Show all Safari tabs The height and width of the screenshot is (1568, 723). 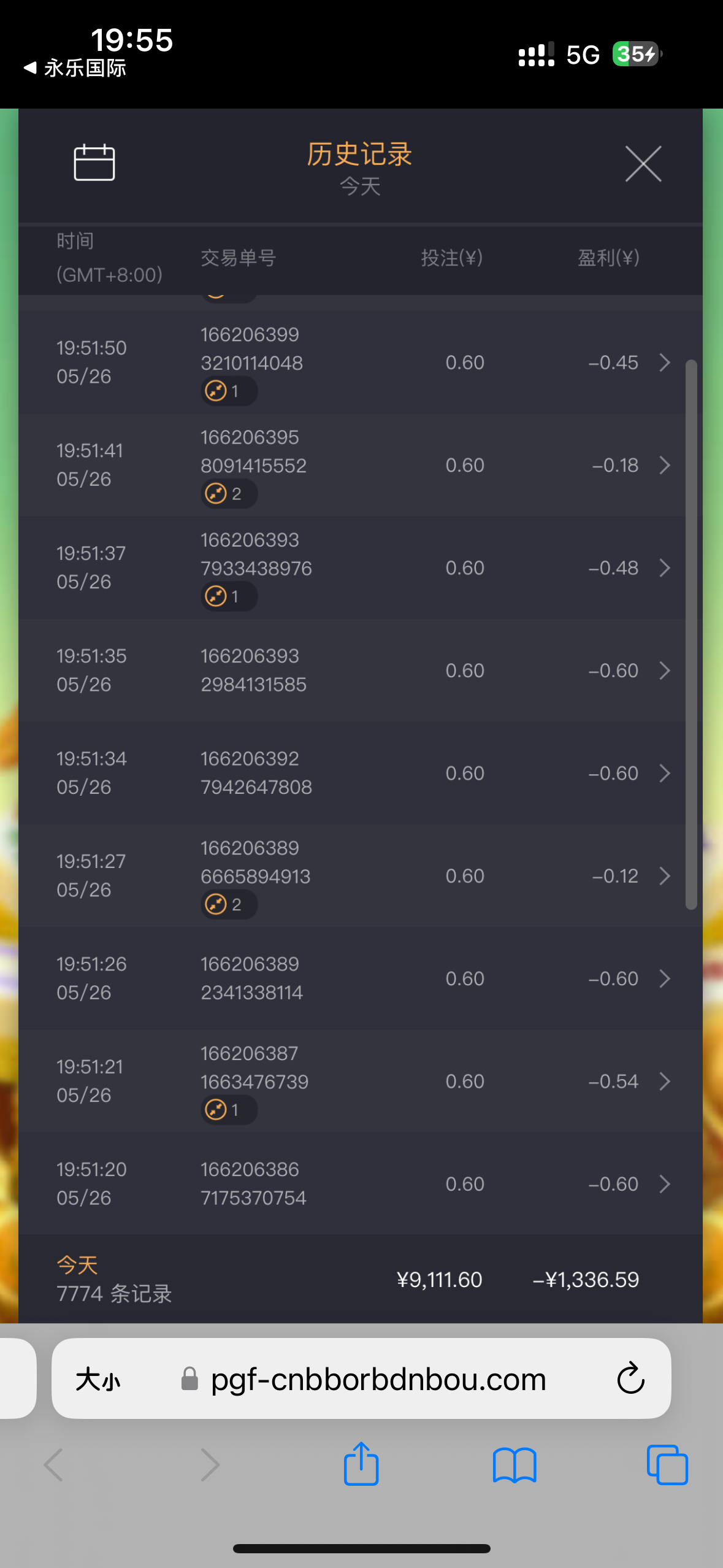click(x=667, y=1465)
